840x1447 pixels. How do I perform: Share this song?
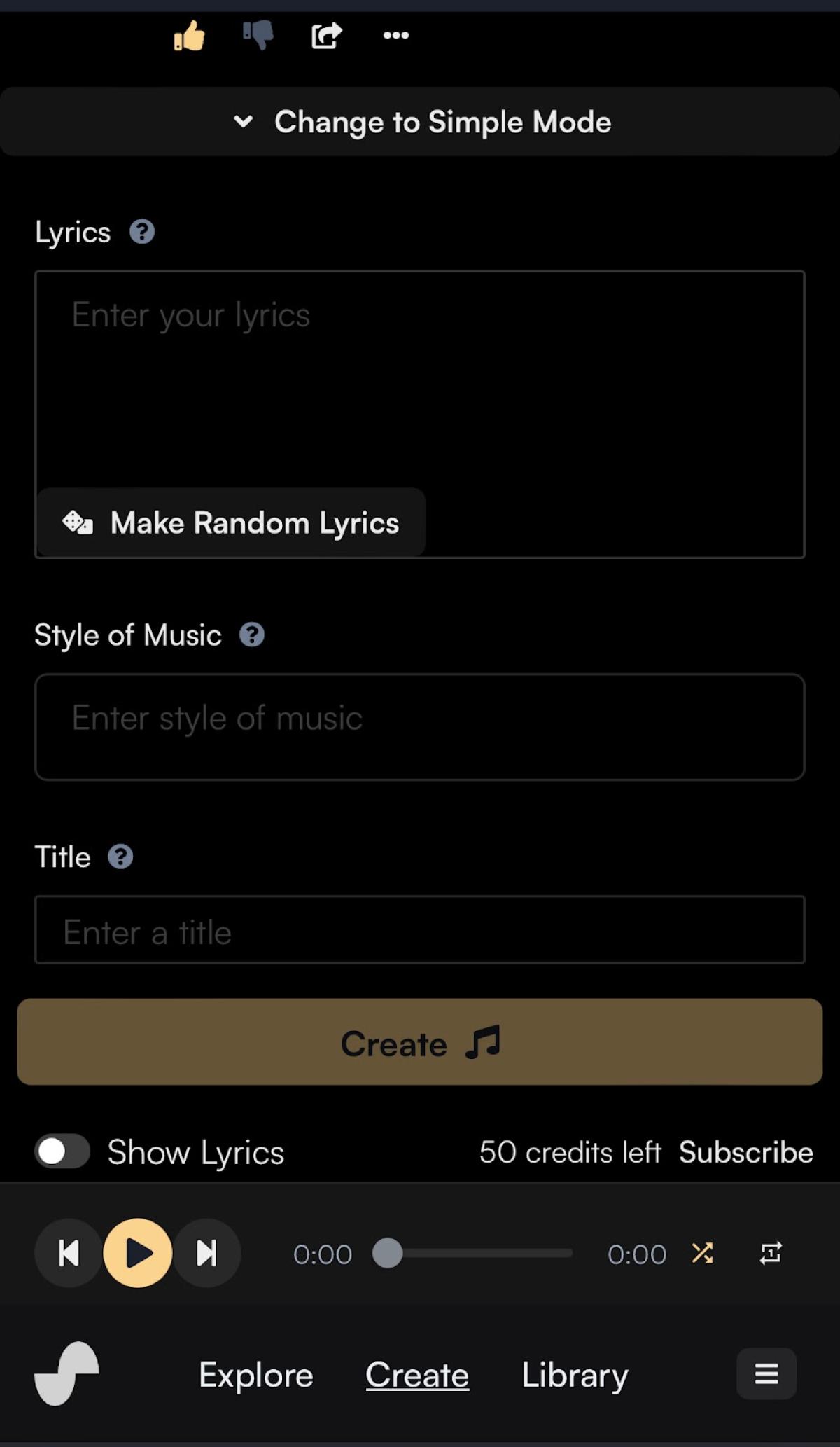point(326,35)
